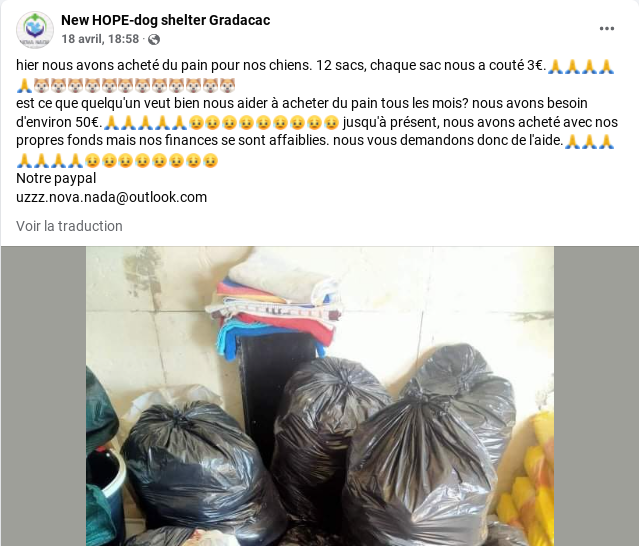Viewport: 639px width, 546px height.
Task: Open the New HOPE-dog shelter Gradacac page name
Action: click(x=166, y=20)
